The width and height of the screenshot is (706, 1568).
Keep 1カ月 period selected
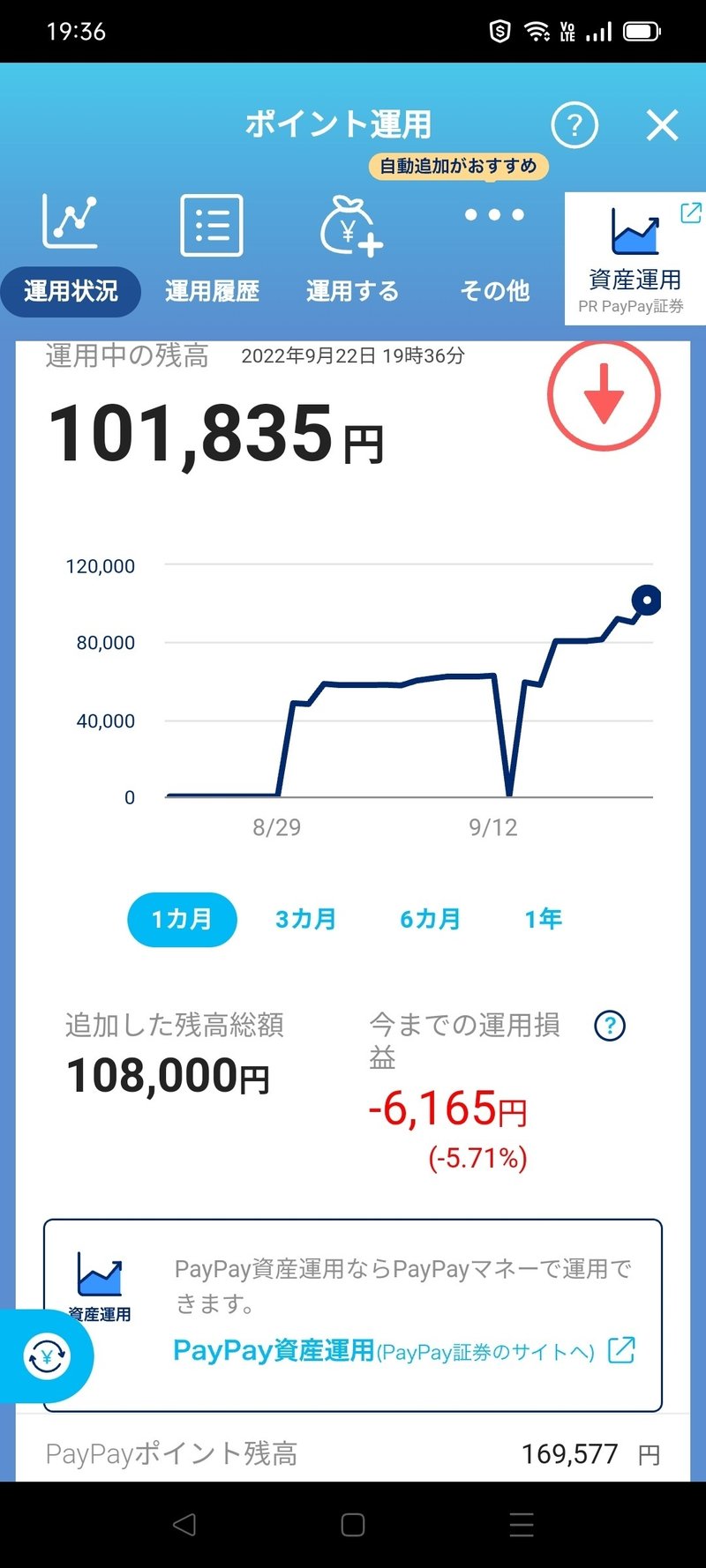click(x=182, y=919)
